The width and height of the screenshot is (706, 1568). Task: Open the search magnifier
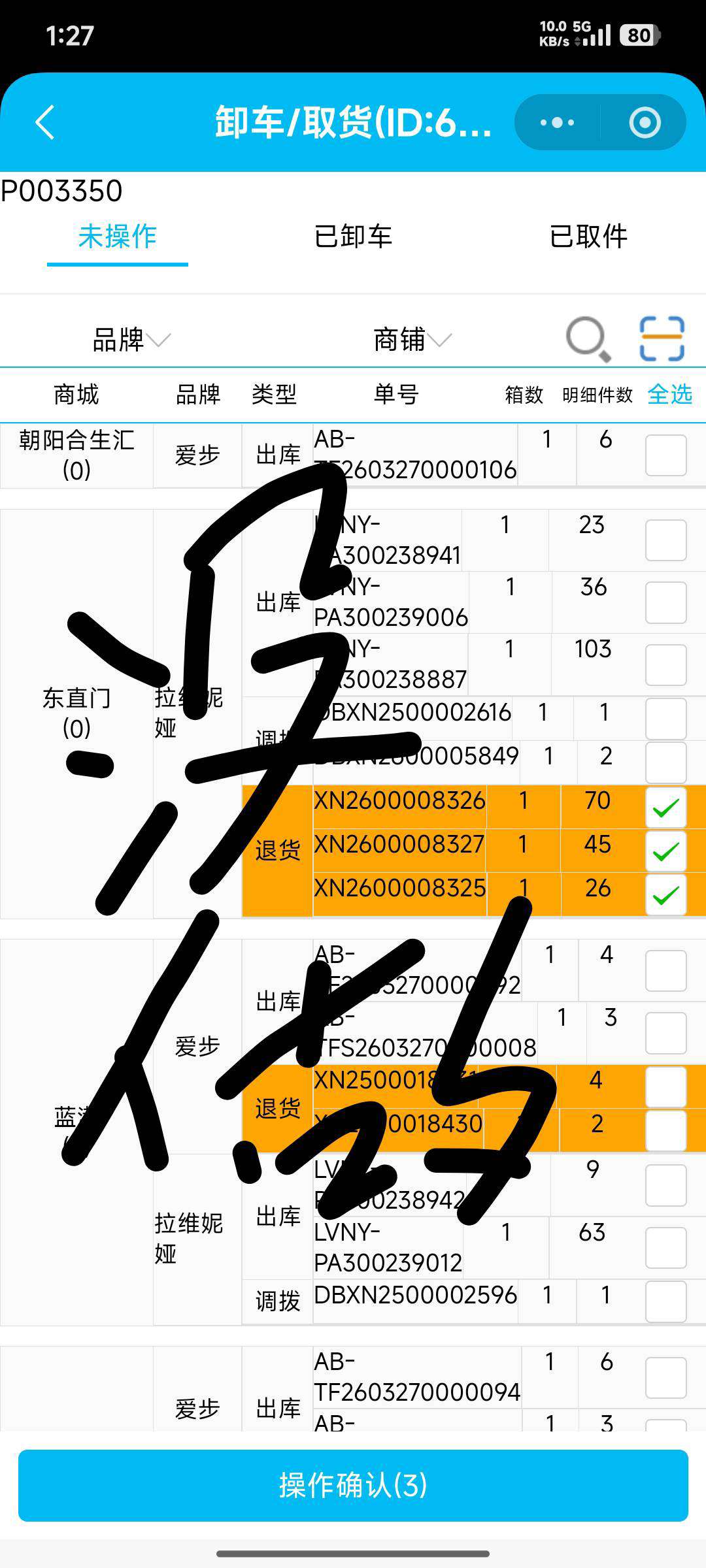point(588,338)
